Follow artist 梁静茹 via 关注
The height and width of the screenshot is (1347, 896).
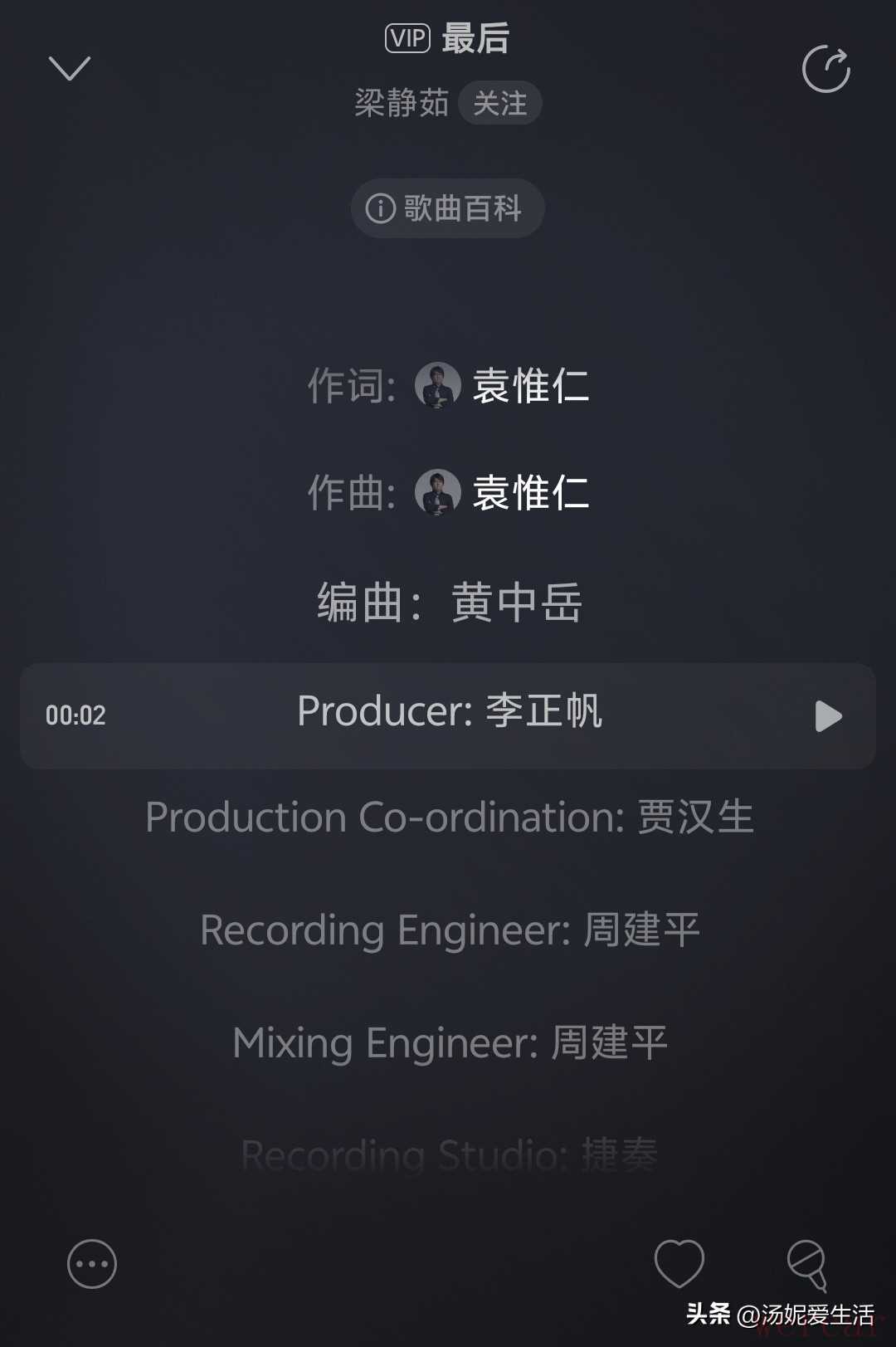499,104
